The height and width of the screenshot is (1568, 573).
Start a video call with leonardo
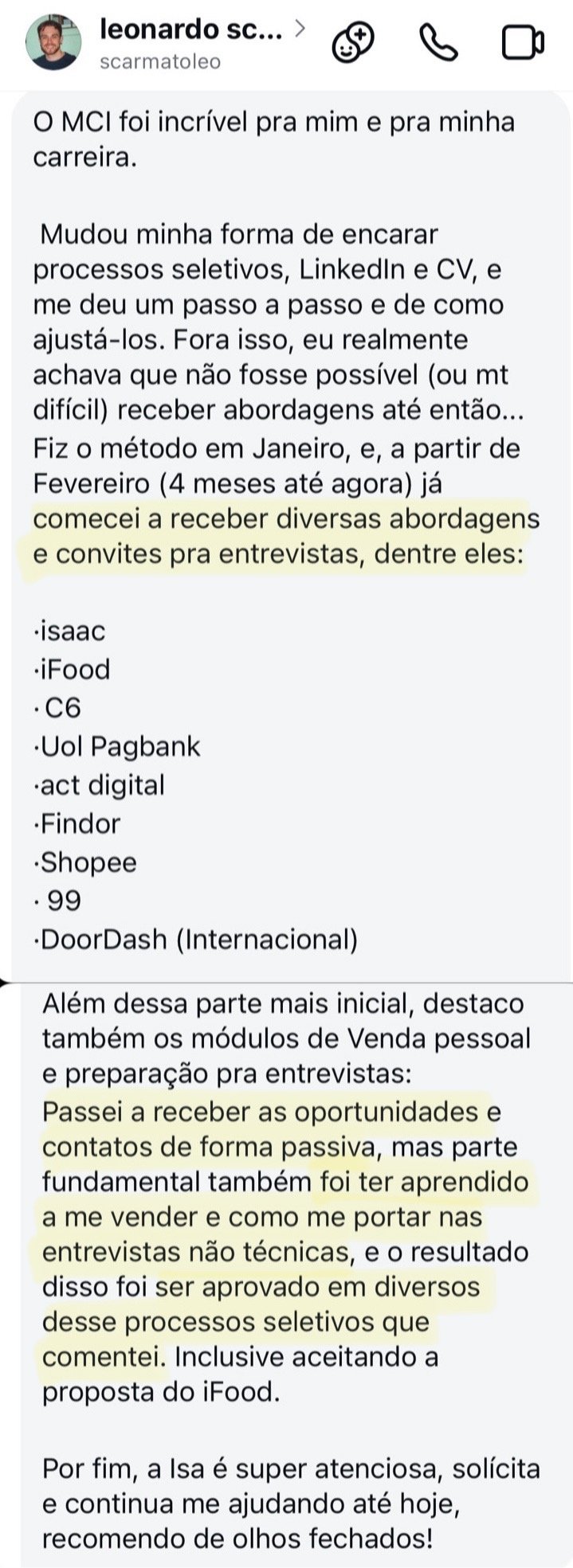point(522,43)
